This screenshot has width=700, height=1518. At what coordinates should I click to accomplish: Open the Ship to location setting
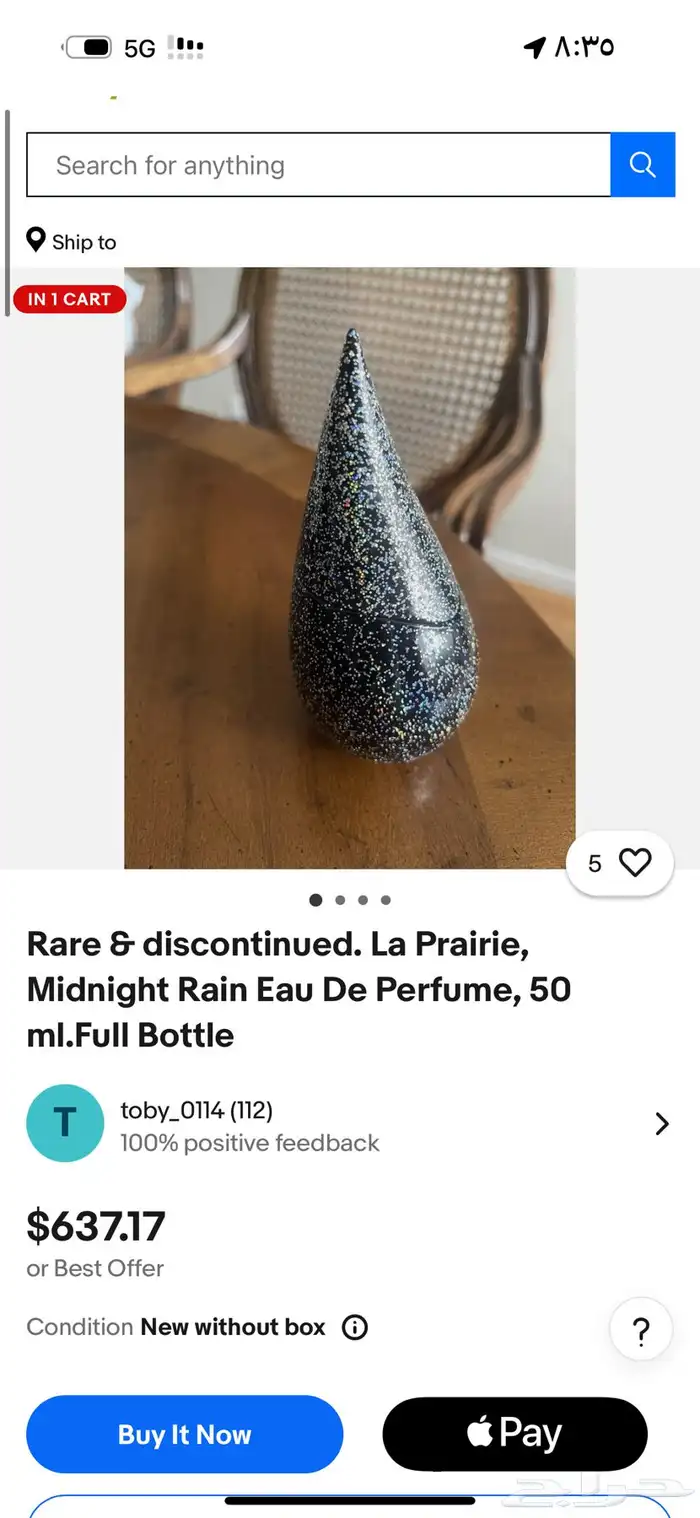(x=72, y=242)
